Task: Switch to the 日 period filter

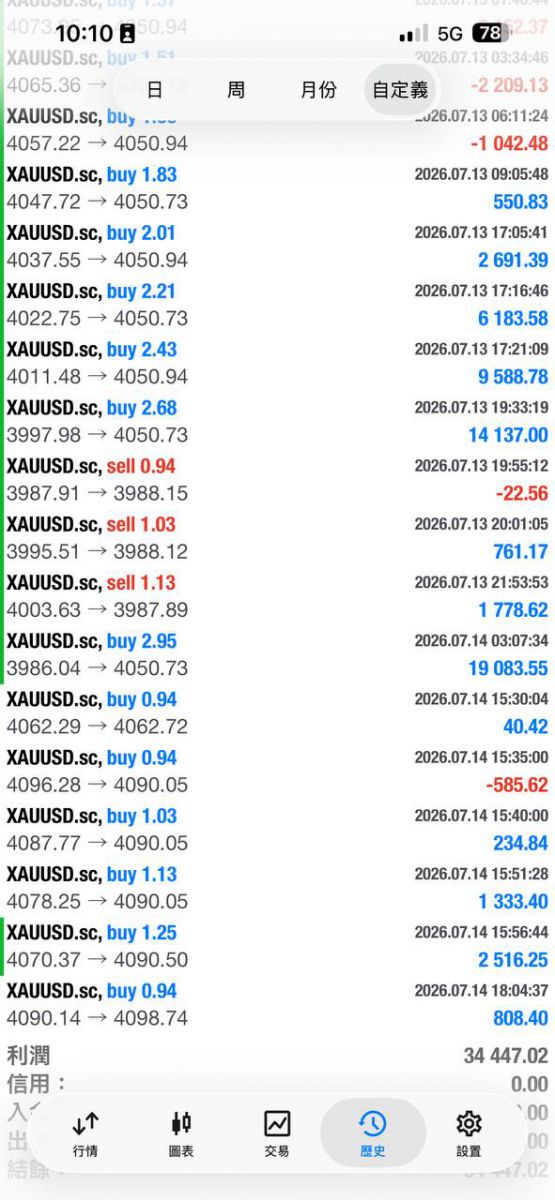Action: 154,90
